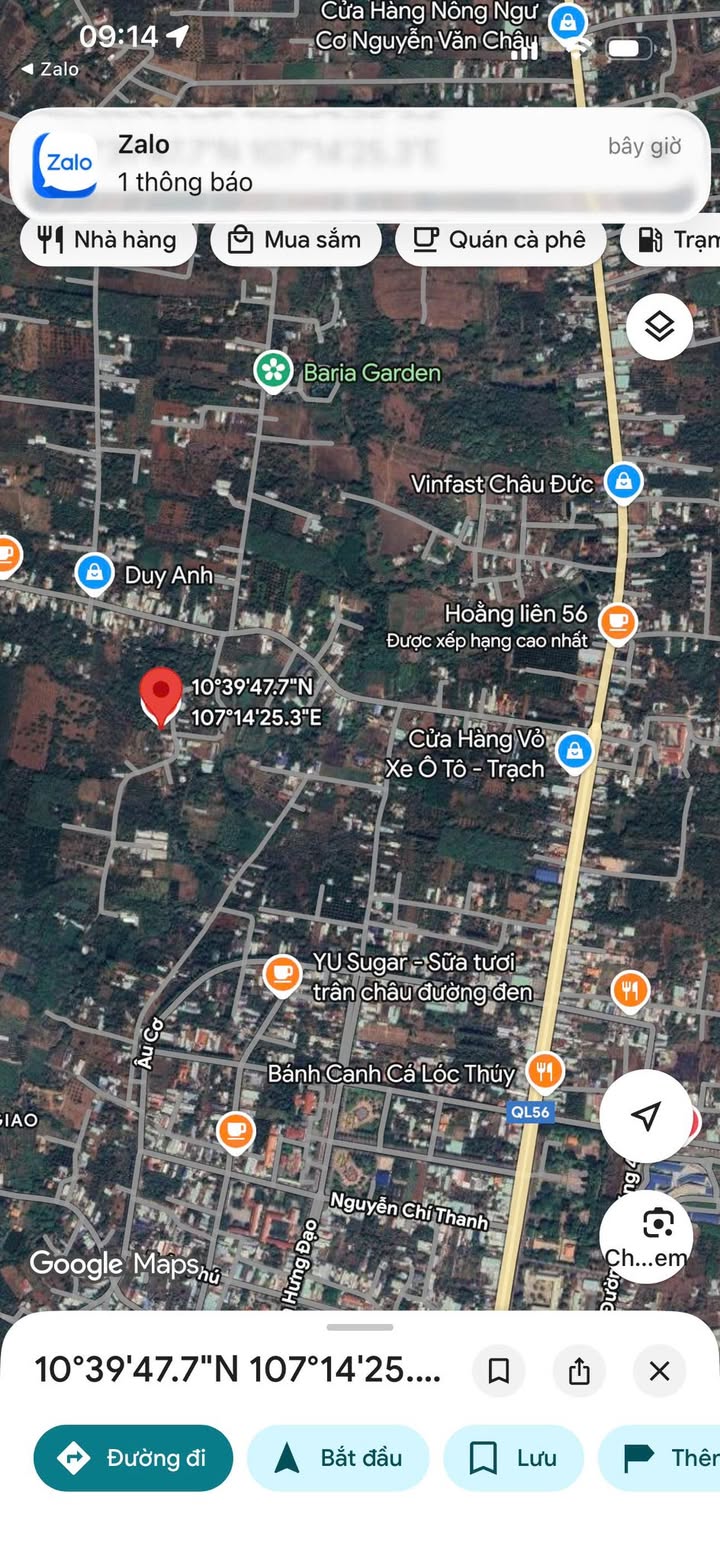Open Hoàng liên 56 cafe marker

pyautogui.click(x=617, y=622)
